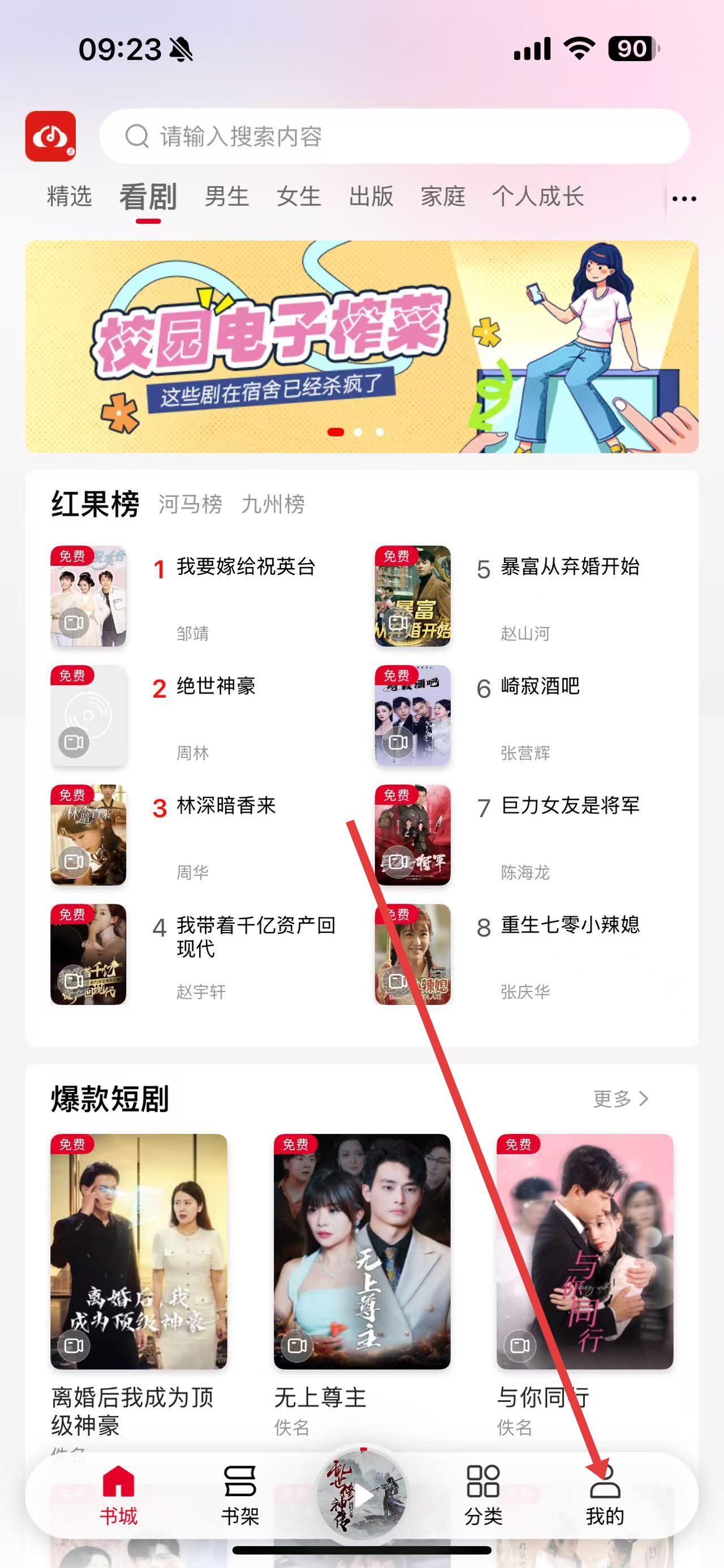Switch to 河马榜 ranking
Screen dimensions: 724x1568
[x=190, y=504]
